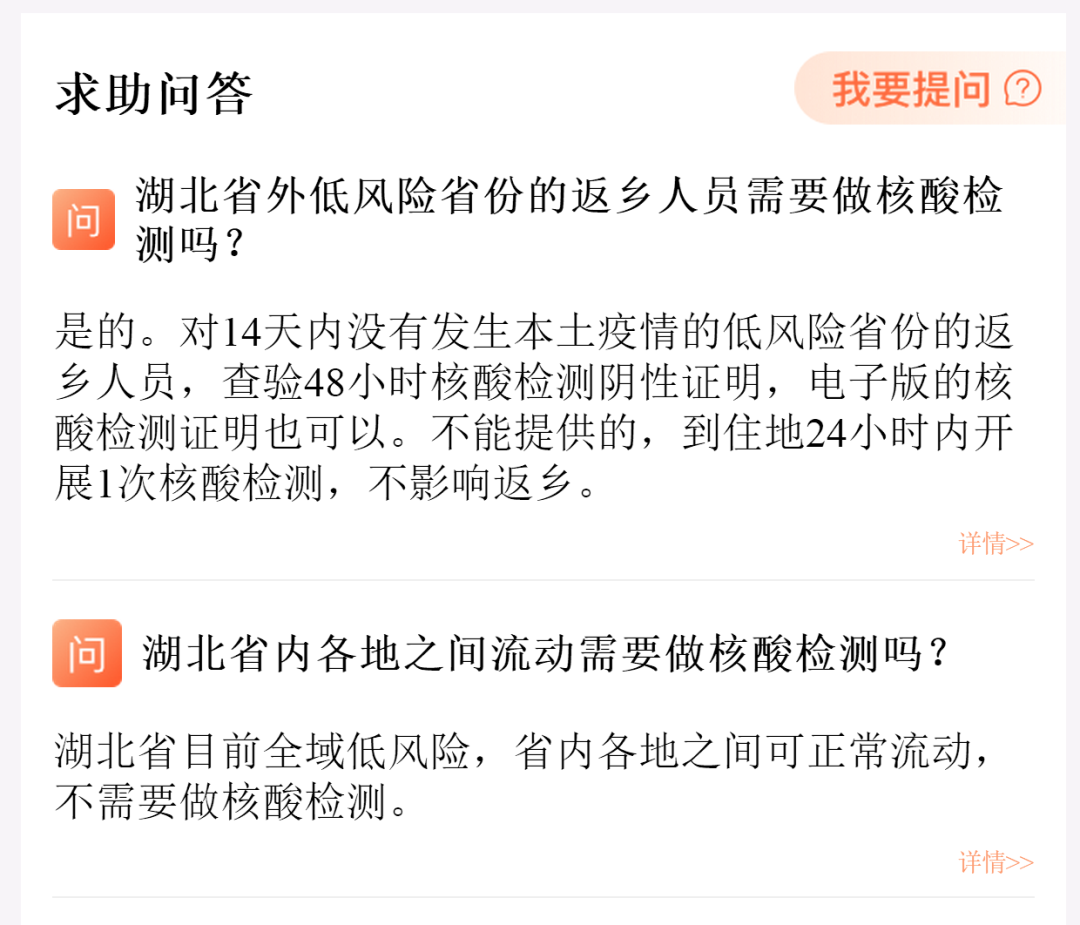Screen dimensions: 1080x925
Task: Tap the 我要提问 ask-a-question button
Action: tap(935, 89)
